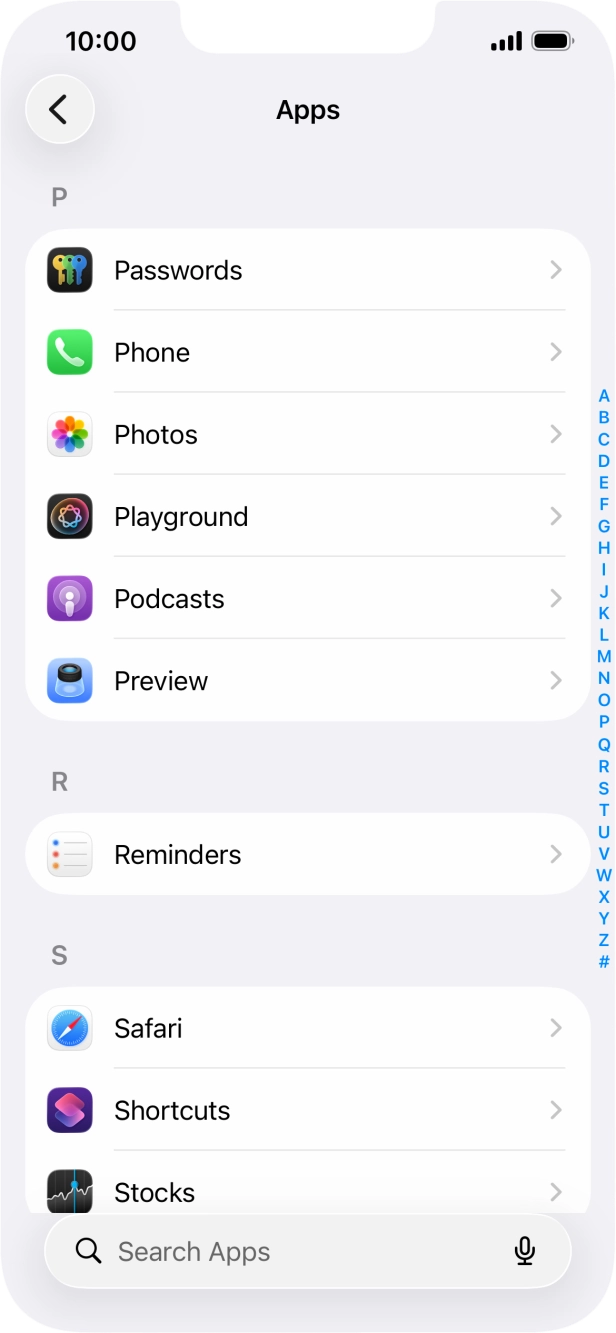Tap the Podcasts row

pyautogui.click(x=307, y=598)
